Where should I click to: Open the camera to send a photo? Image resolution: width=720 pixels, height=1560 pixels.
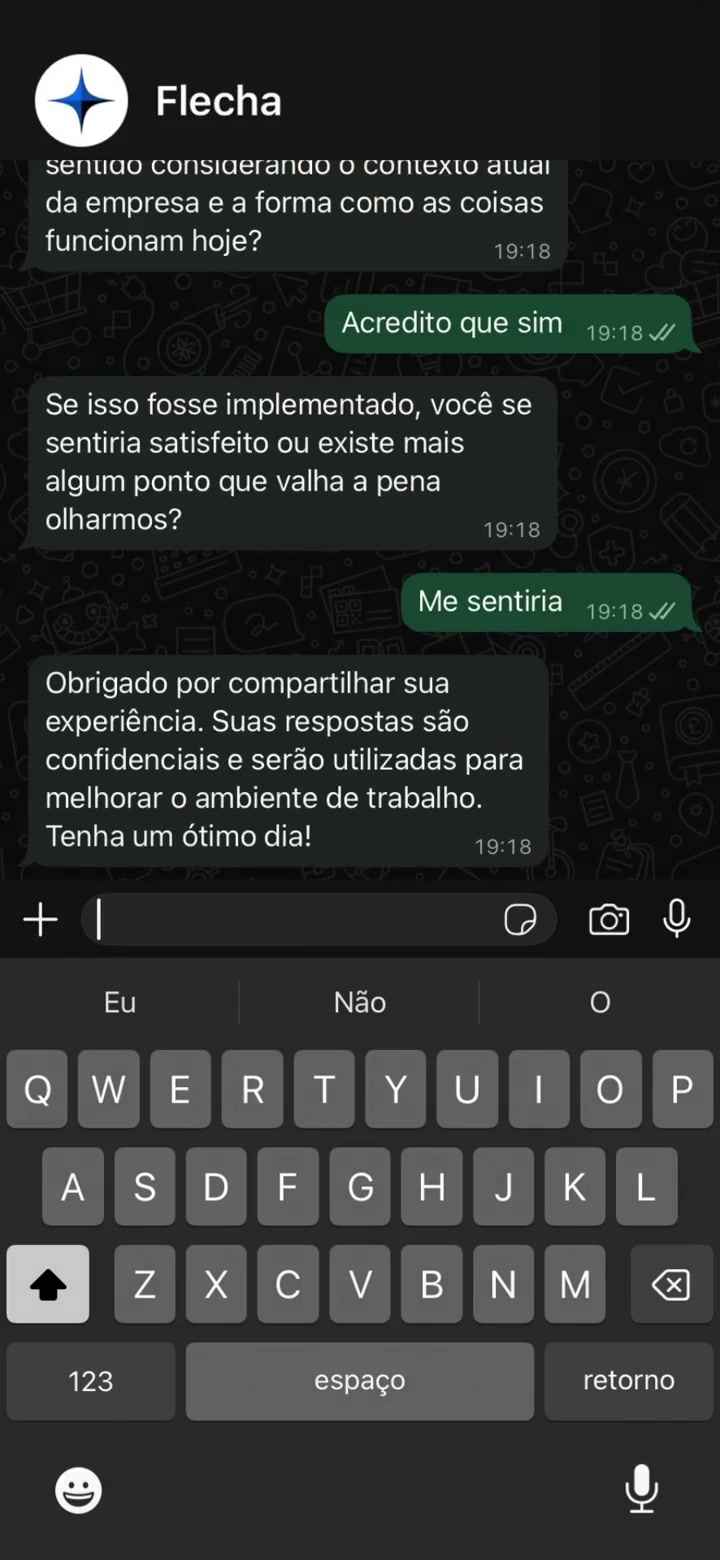coord(608,919)
